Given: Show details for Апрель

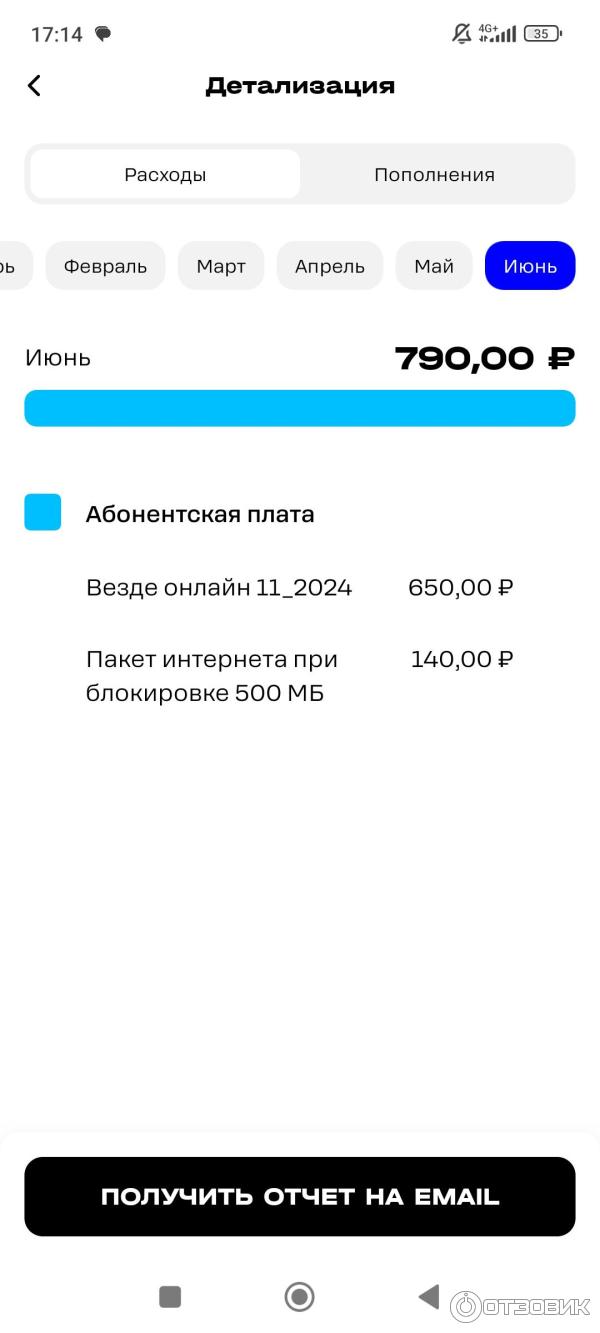Looking at the screenshot, I should click(x=329, y=266).
